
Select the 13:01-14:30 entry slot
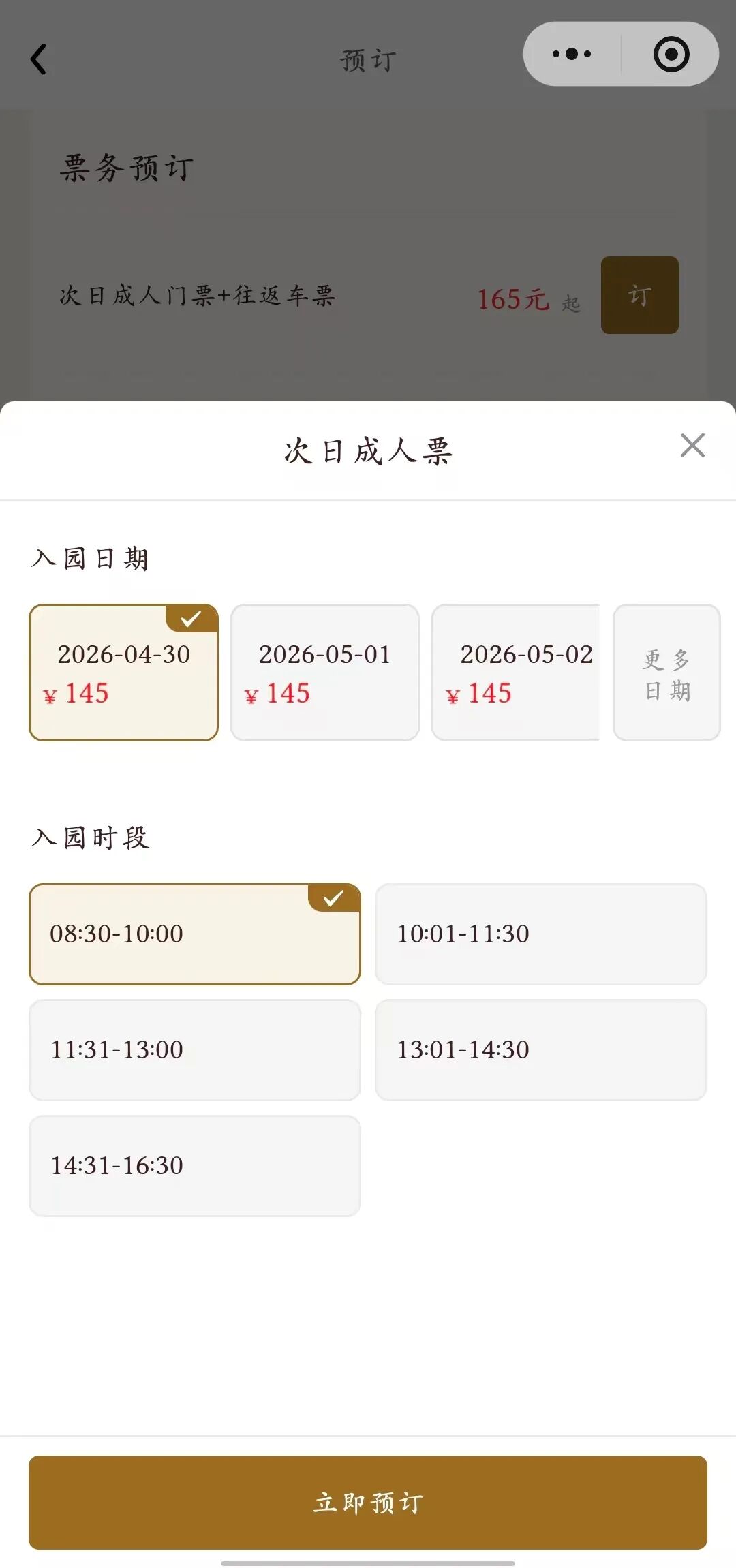click(x=540, y=1050)
